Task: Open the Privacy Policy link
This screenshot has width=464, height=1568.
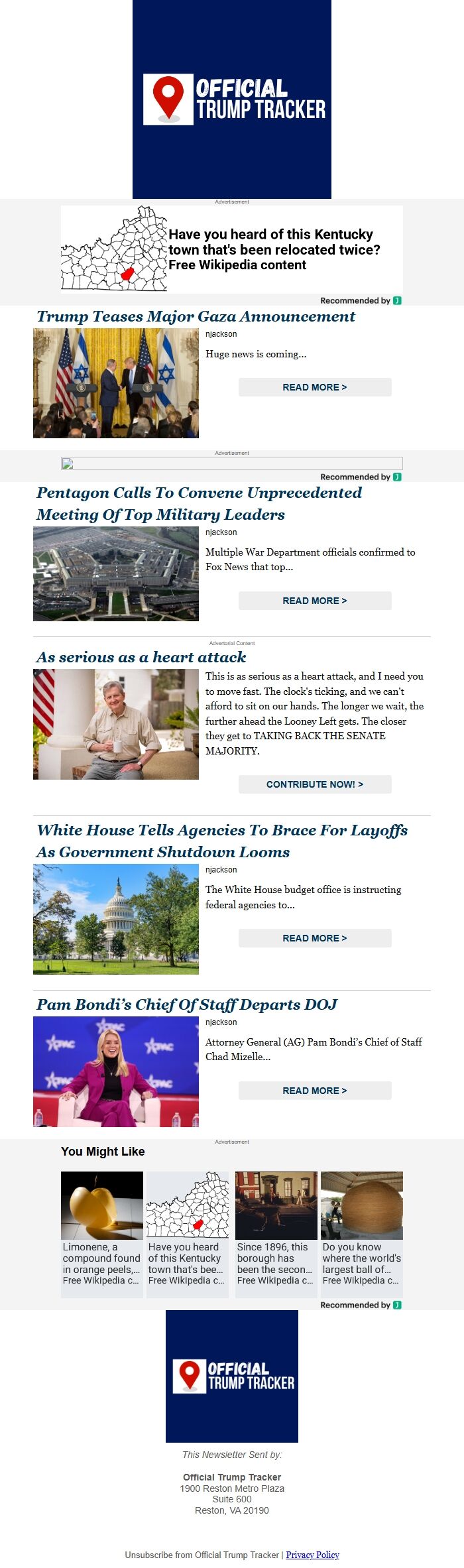Action: tap(312, 1555)
